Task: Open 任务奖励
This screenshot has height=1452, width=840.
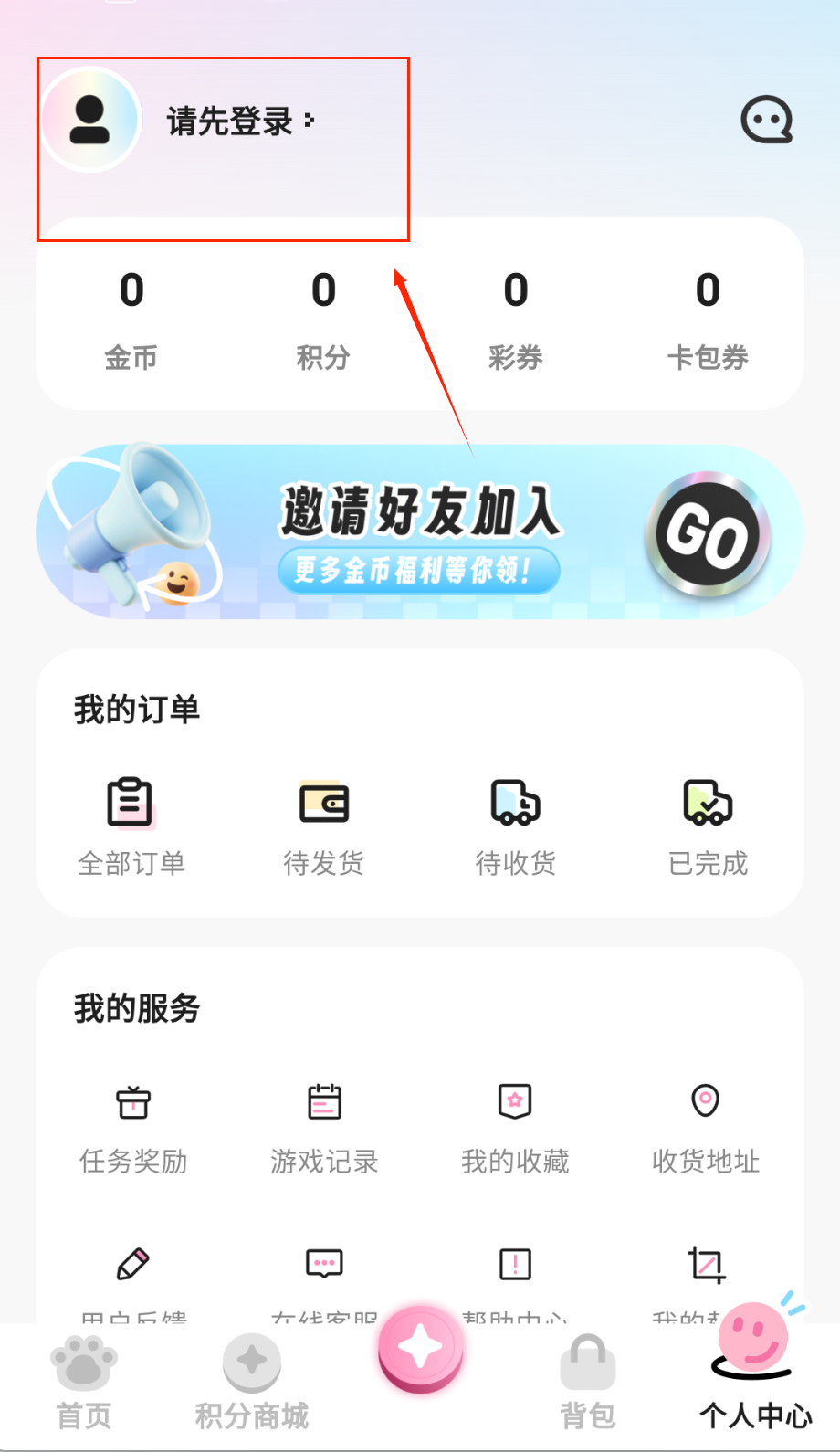Action: tap(133, 1127)
